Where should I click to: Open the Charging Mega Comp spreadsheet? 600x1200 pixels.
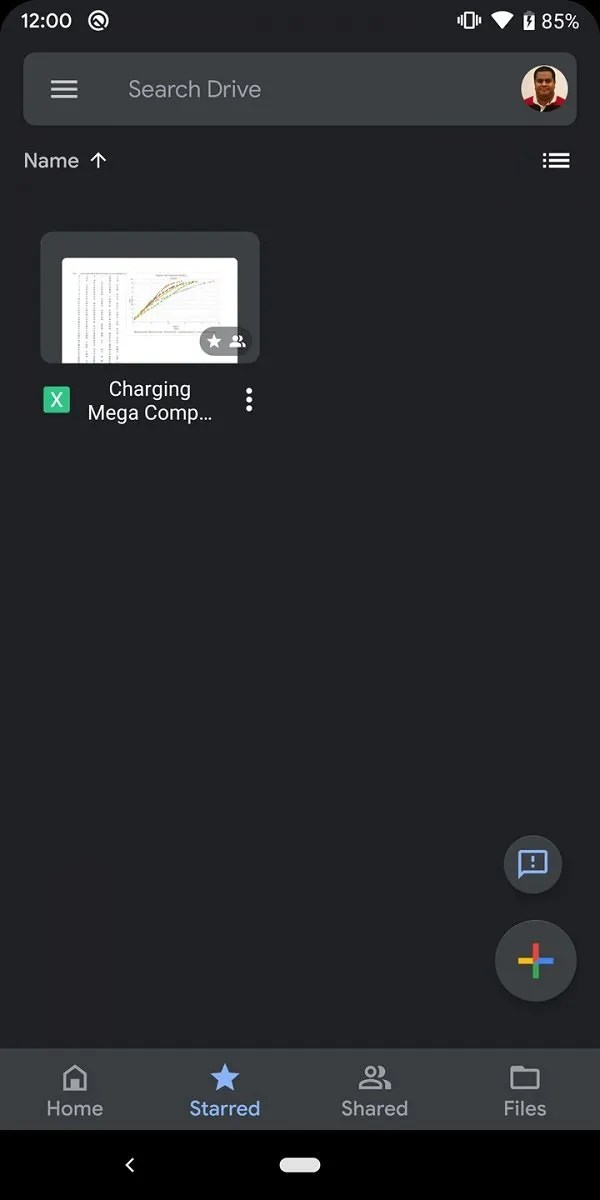pos(150,298)
